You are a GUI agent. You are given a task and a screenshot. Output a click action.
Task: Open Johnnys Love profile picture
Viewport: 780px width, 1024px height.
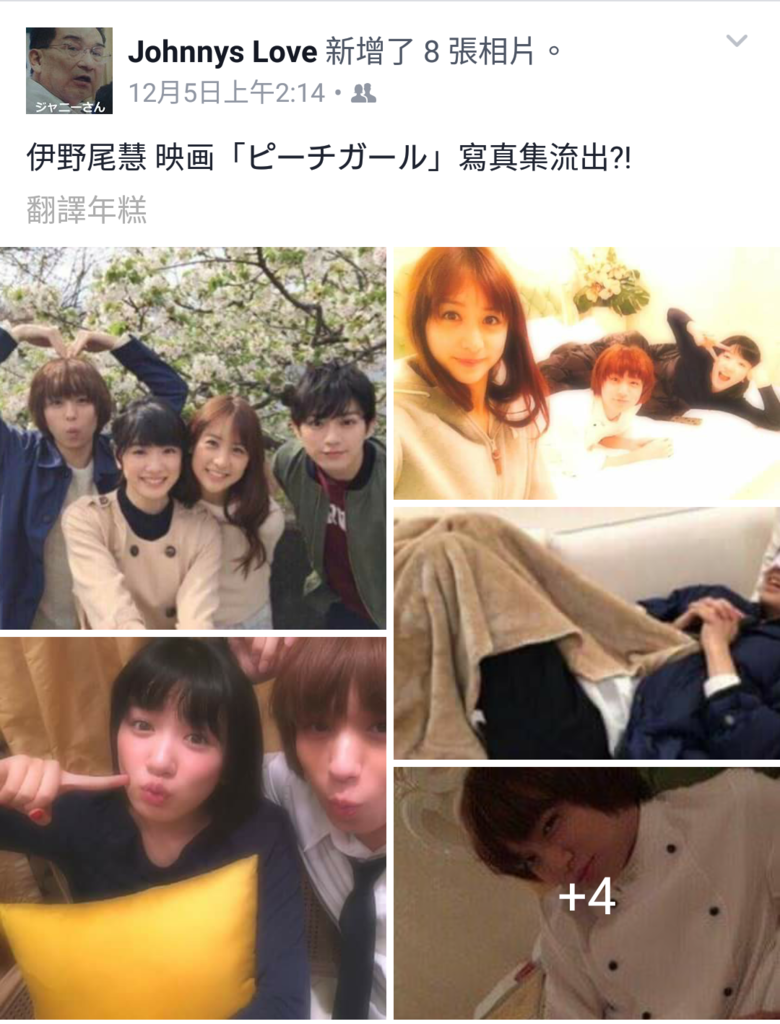(x=69, y=71)
